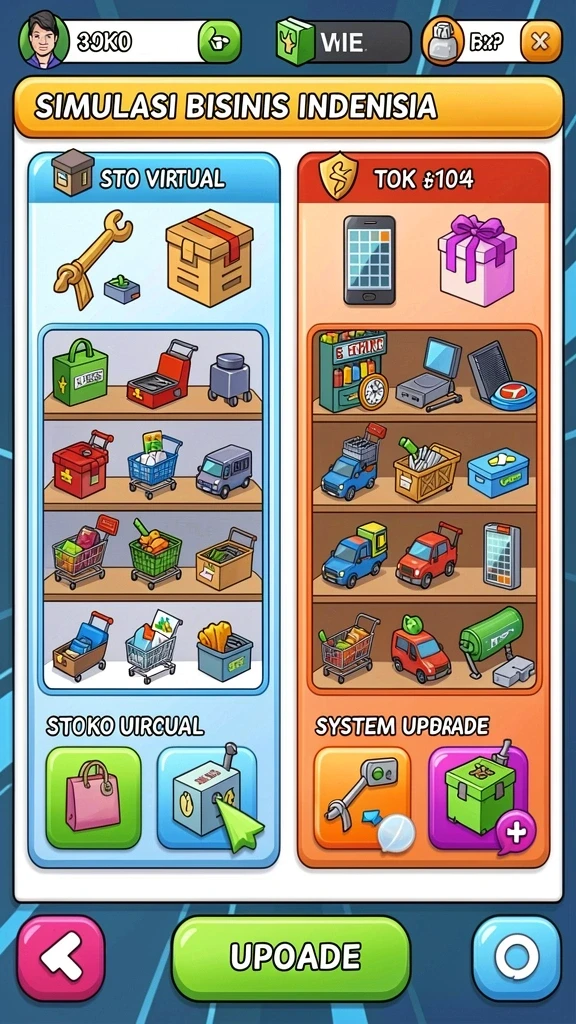Tap the blue box button with green cursor
The width and height of the screenshot is (576, 1024).
pyautogui.click(x=208, y=797)
